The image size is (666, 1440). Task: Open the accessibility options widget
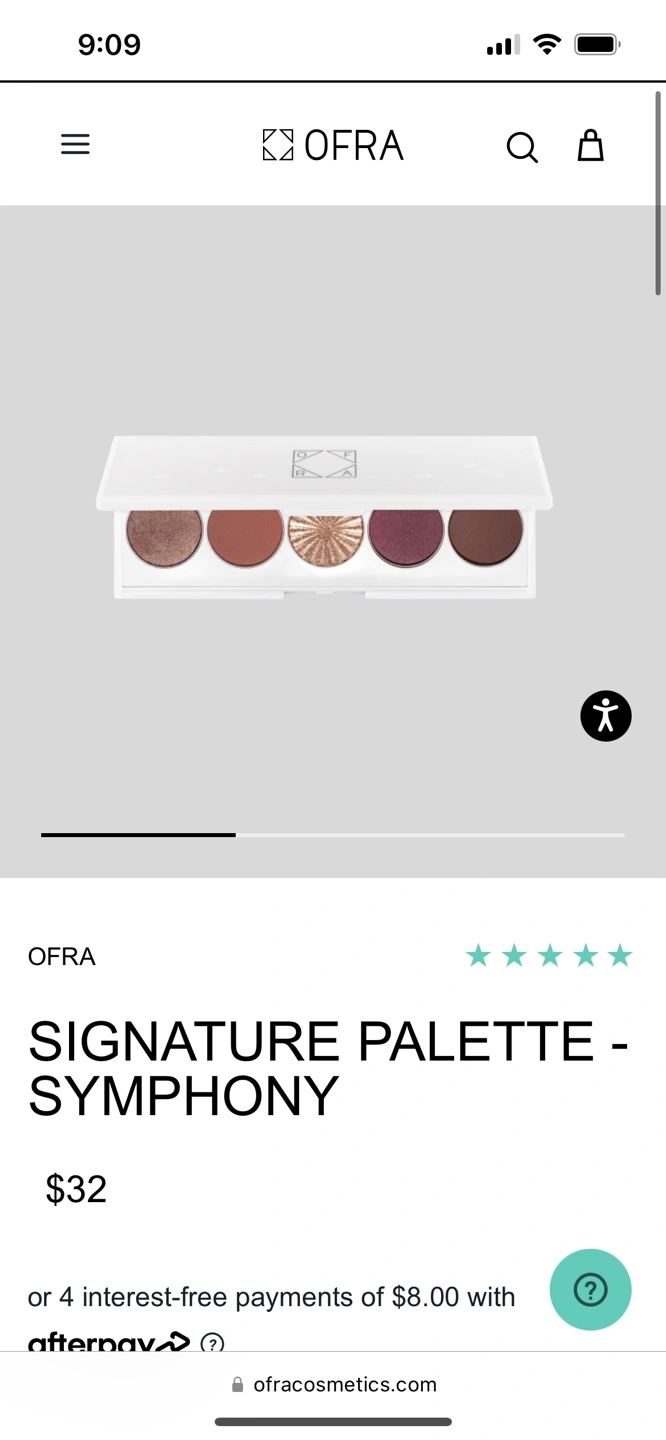[606, 716]
